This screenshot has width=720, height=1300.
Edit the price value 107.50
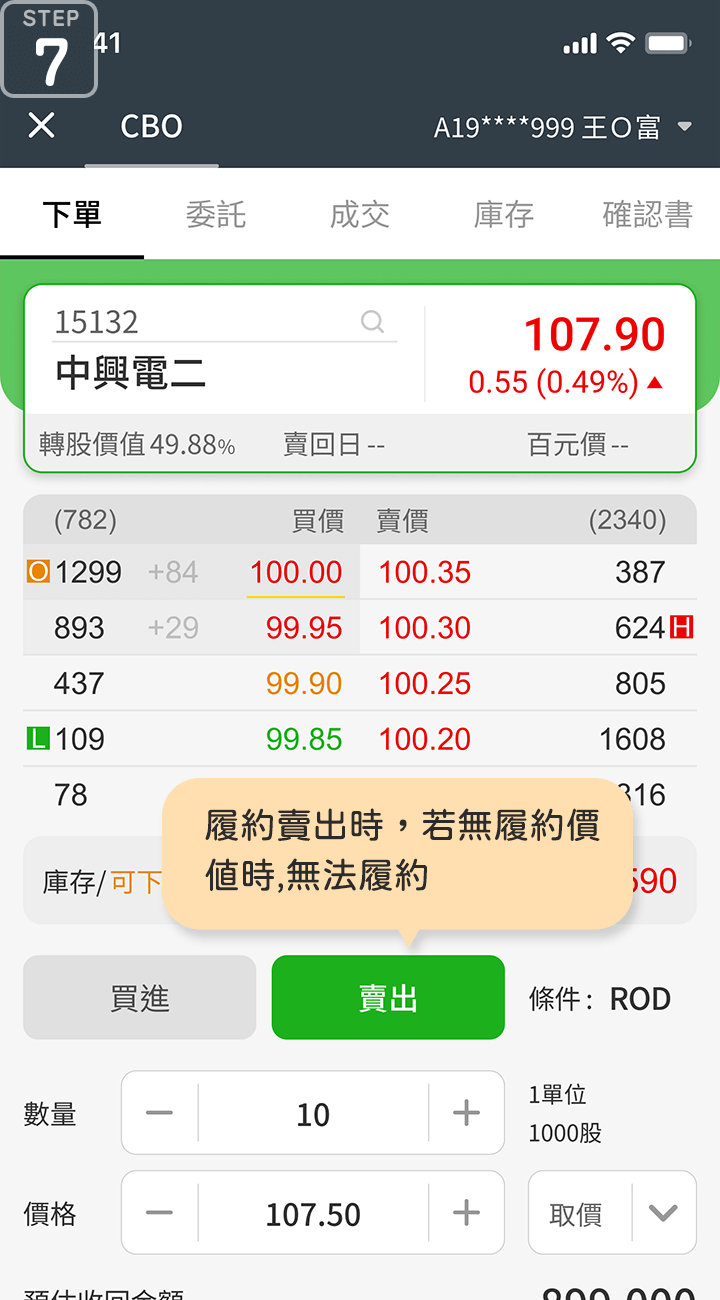click(313, 1214)
